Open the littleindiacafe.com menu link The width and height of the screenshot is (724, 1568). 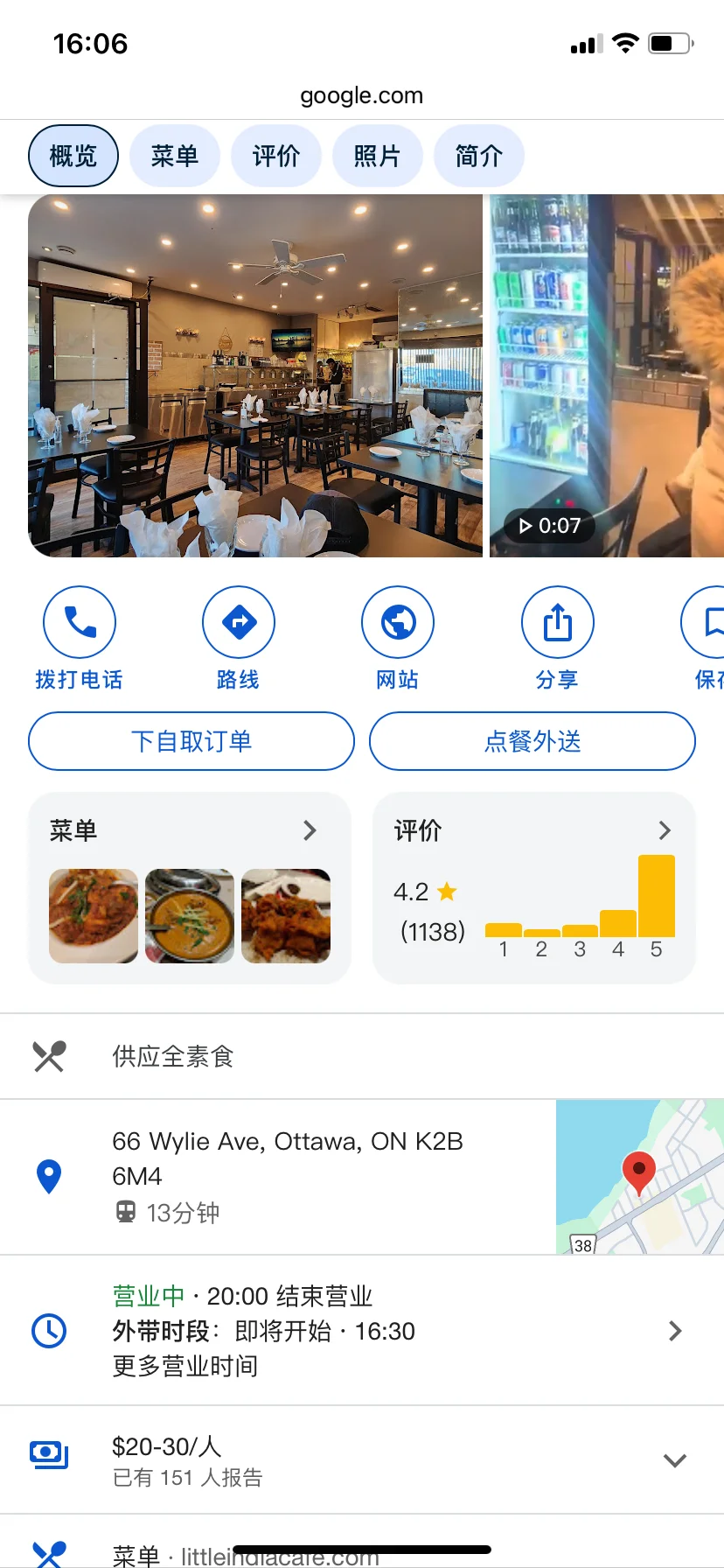tap(280, 1553)
